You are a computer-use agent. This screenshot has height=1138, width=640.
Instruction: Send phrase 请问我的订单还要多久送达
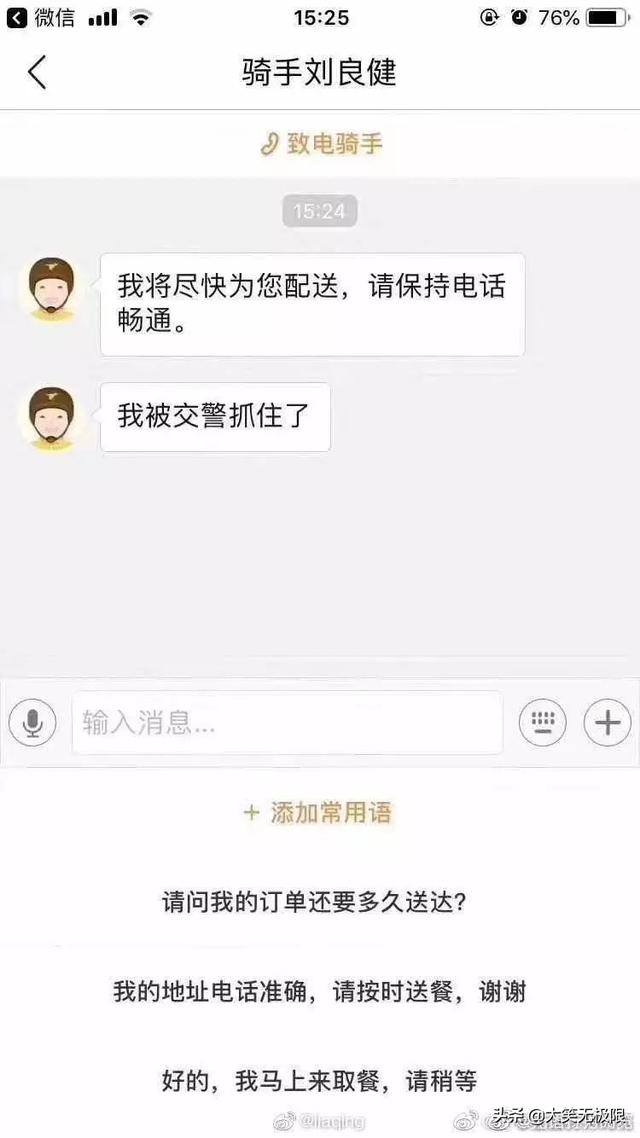click(x=320, y=902)
